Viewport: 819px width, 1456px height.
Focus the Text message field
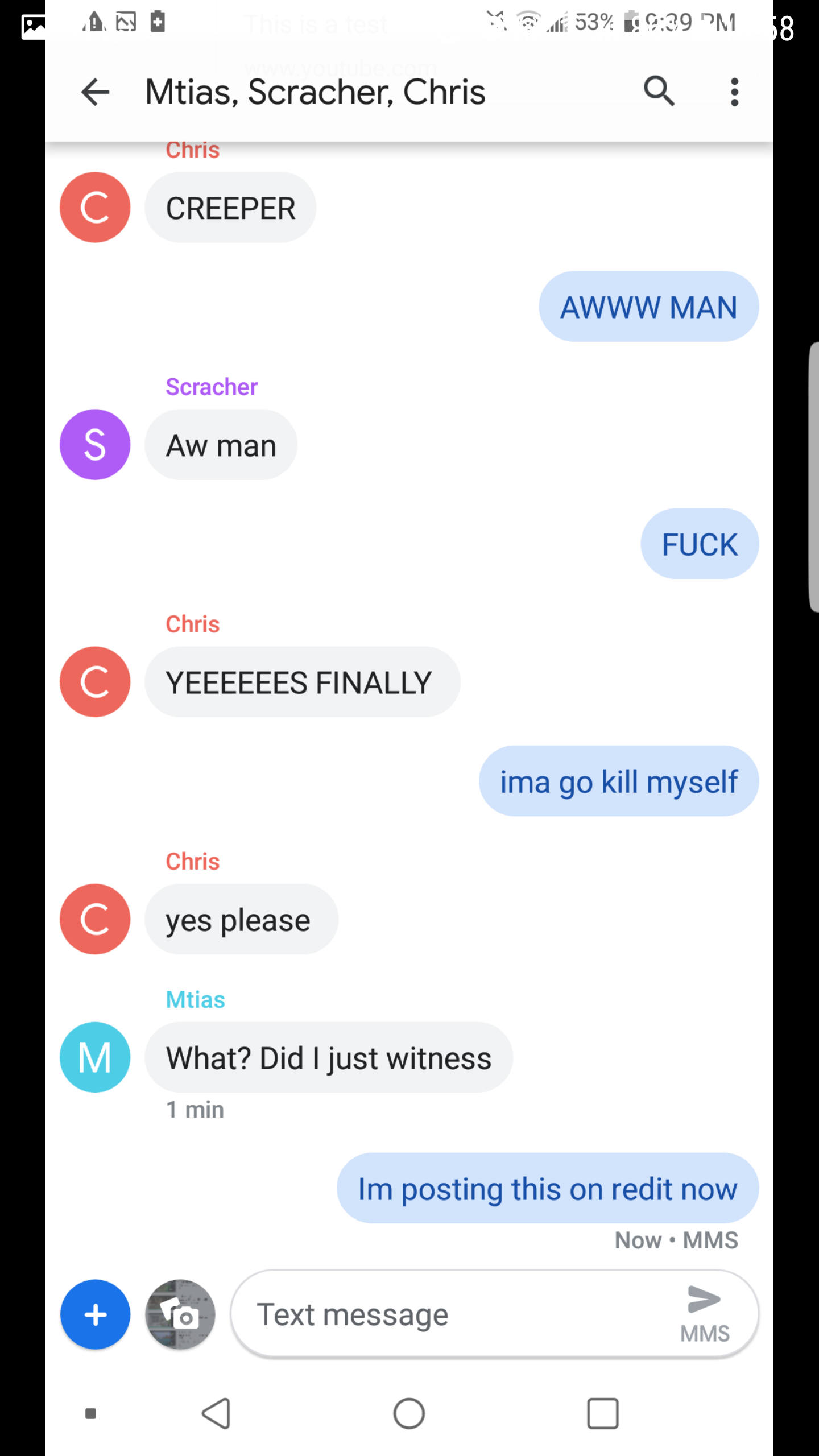(x=455, y=1314)
